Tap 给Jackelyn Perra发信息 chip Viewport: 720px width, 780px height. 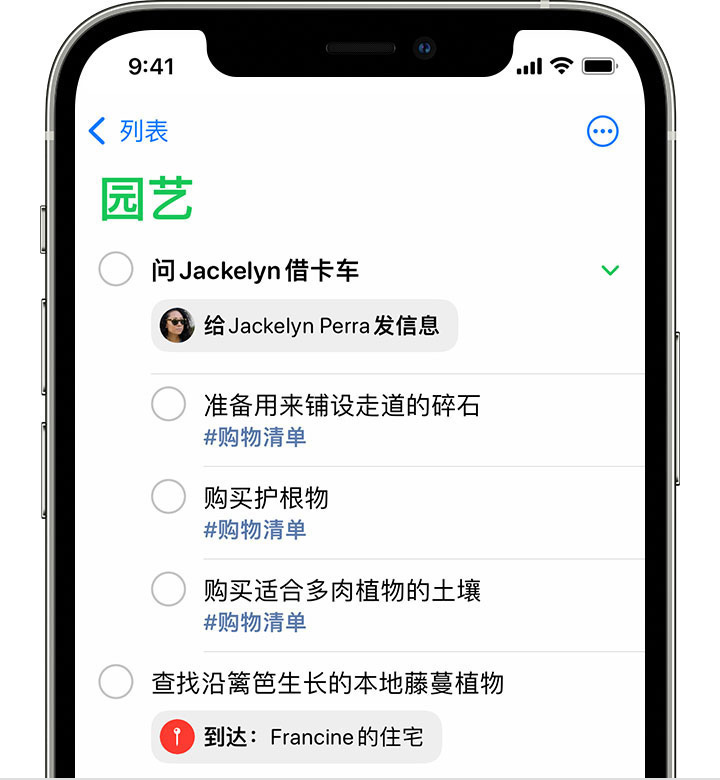point(304,326)
